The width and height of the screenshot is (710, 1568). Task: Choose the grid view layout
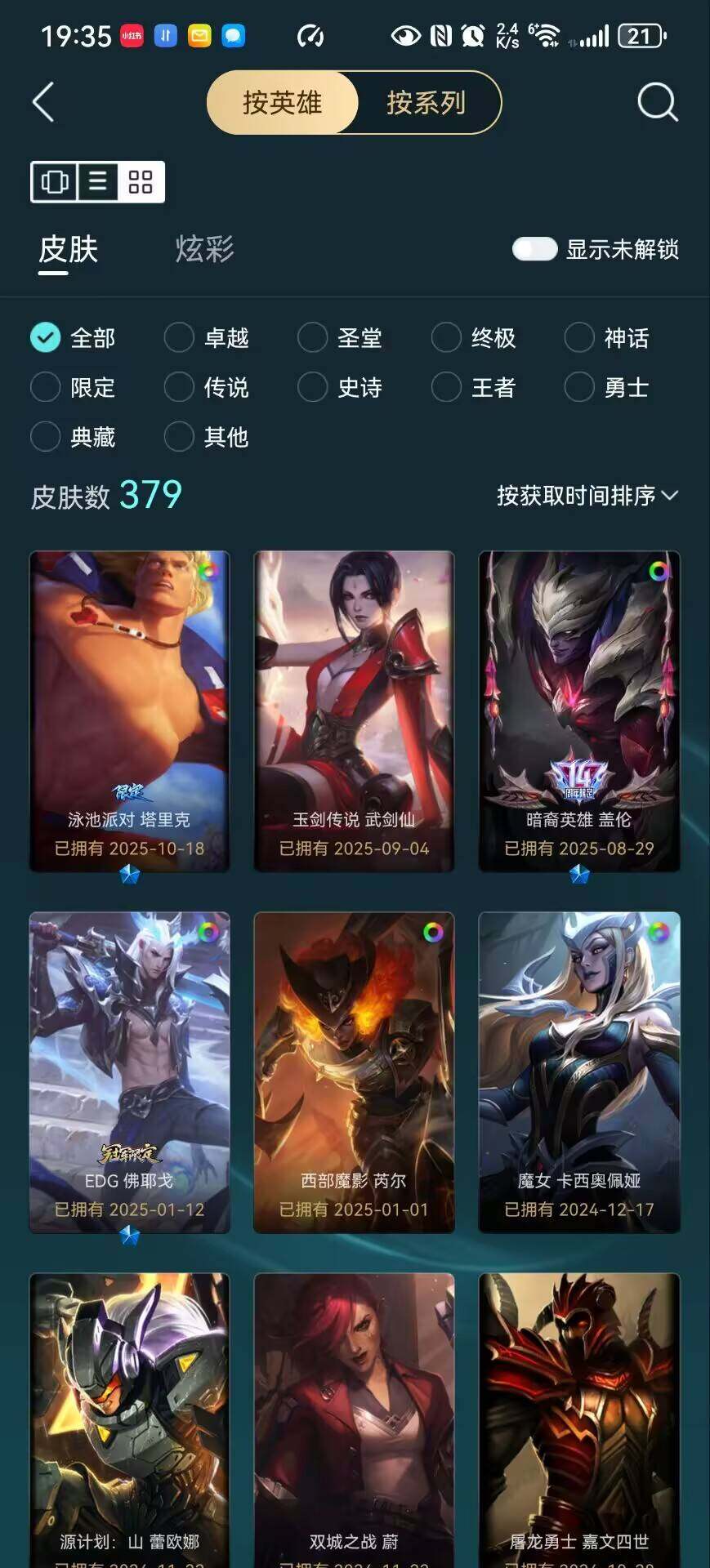tap(141, 181)
